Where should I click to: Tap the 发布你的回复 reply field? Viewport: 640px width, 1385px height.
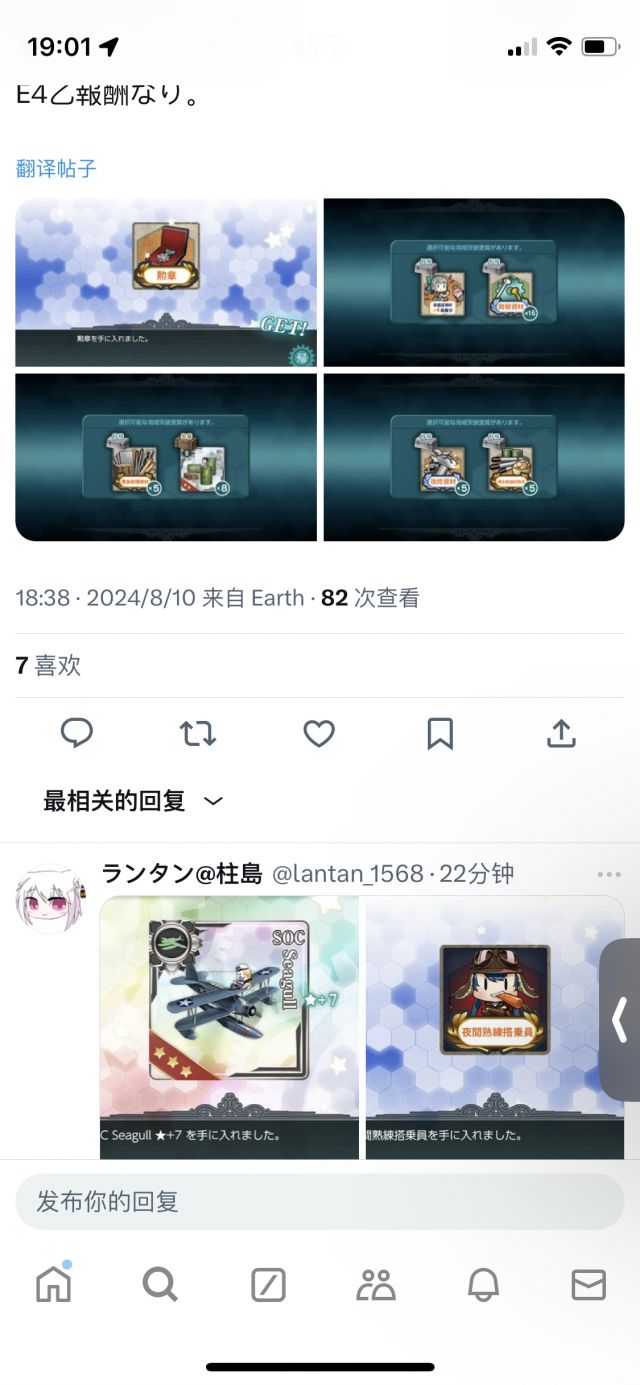pyautogui.click(x=320, y=1201)
